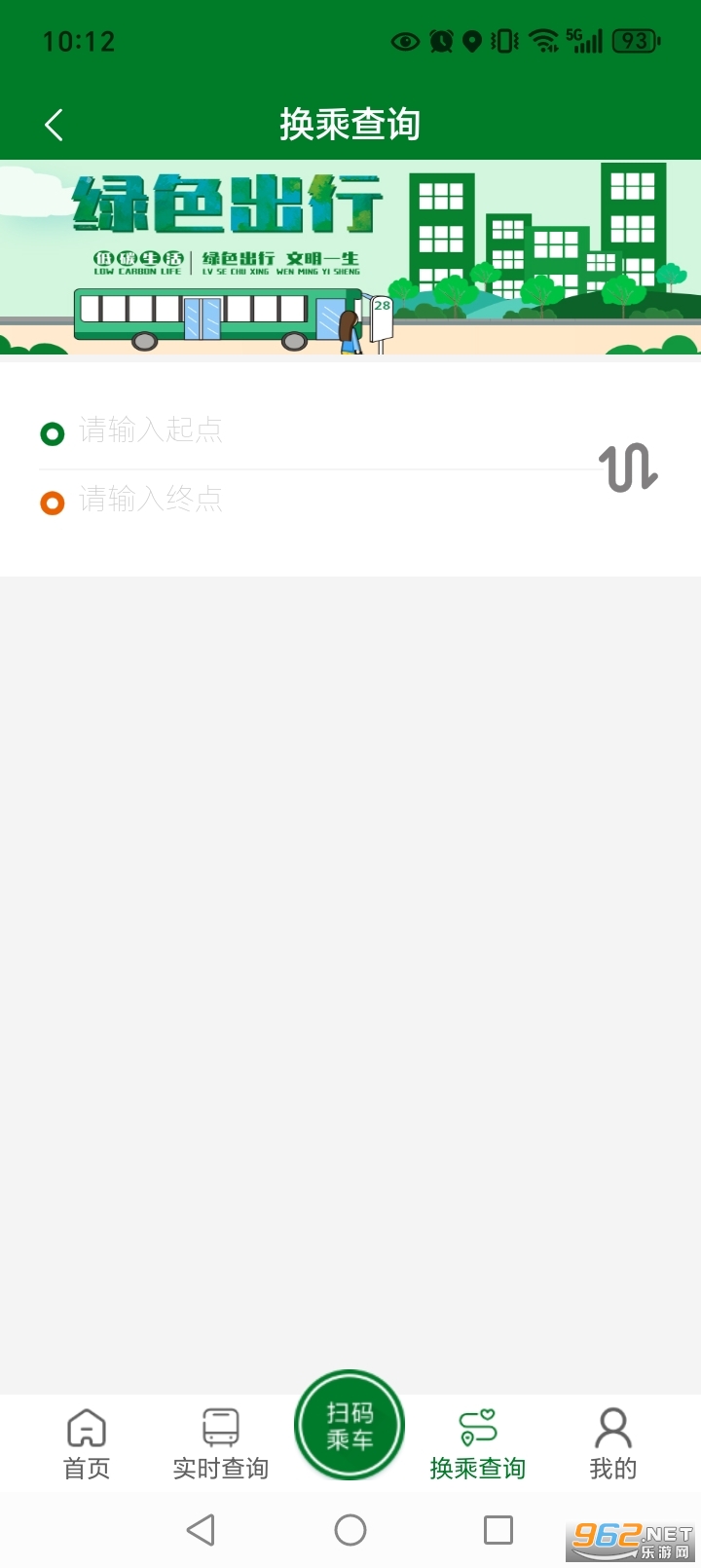701x1568 pixels.
Task: Tap the orange destination circle marker
Action: [x=53, y=503]
